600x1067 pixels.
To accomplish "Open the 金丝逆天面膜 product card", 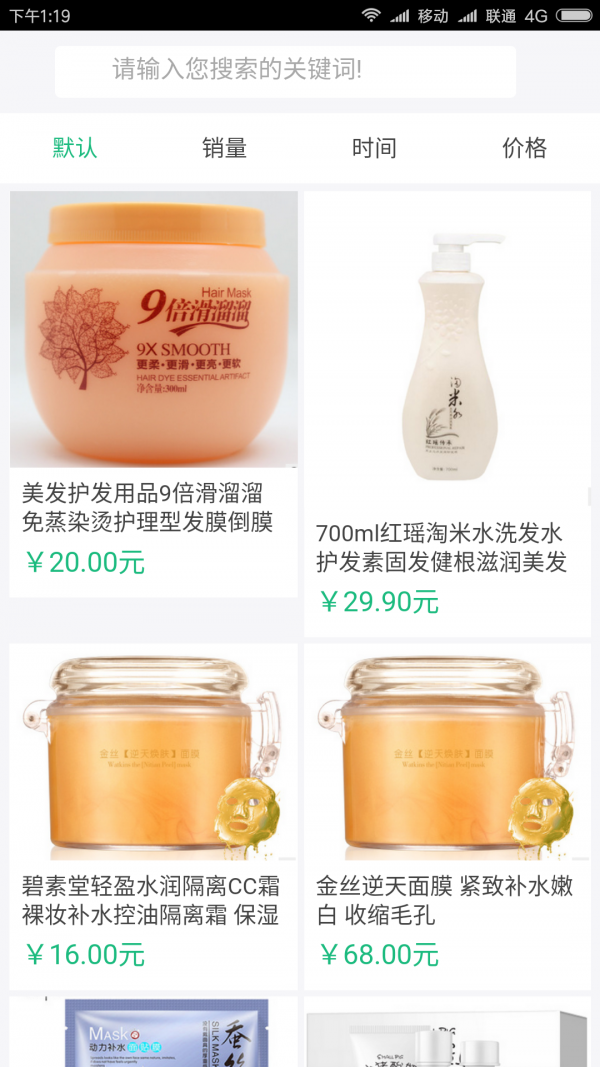I will (447, 815).
